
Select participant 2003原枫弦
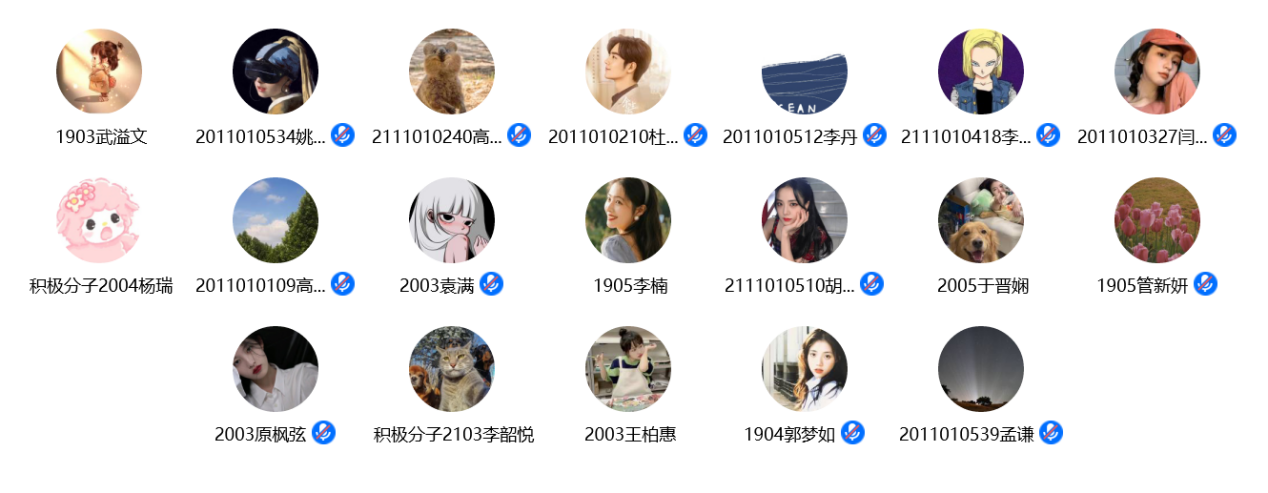pyautogui.click(x=275, y=369)
